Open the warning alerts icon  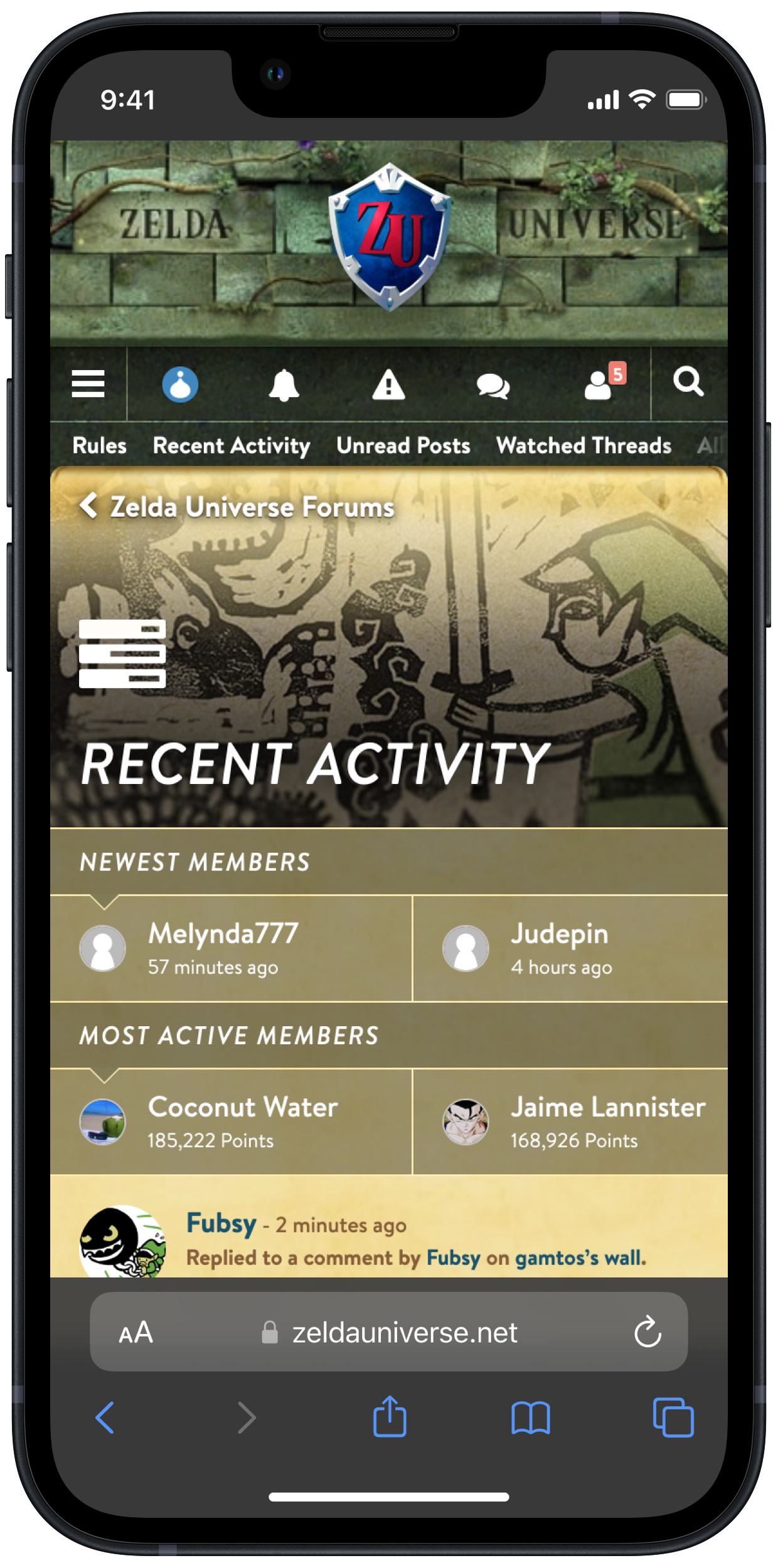pyautogui.click(x=388, y=384)
